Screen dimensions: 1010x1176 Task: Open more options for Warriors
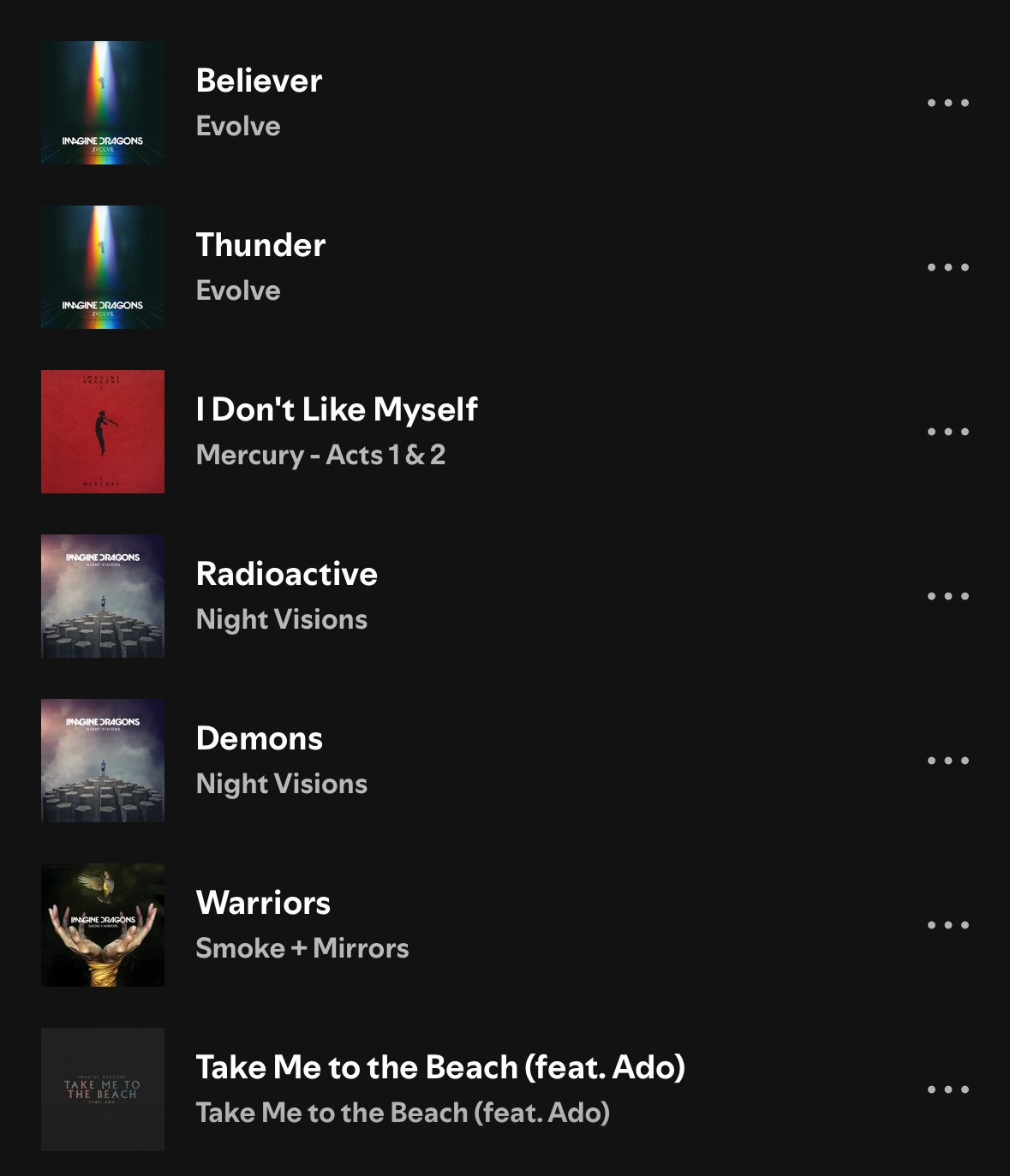pos(947,925)
